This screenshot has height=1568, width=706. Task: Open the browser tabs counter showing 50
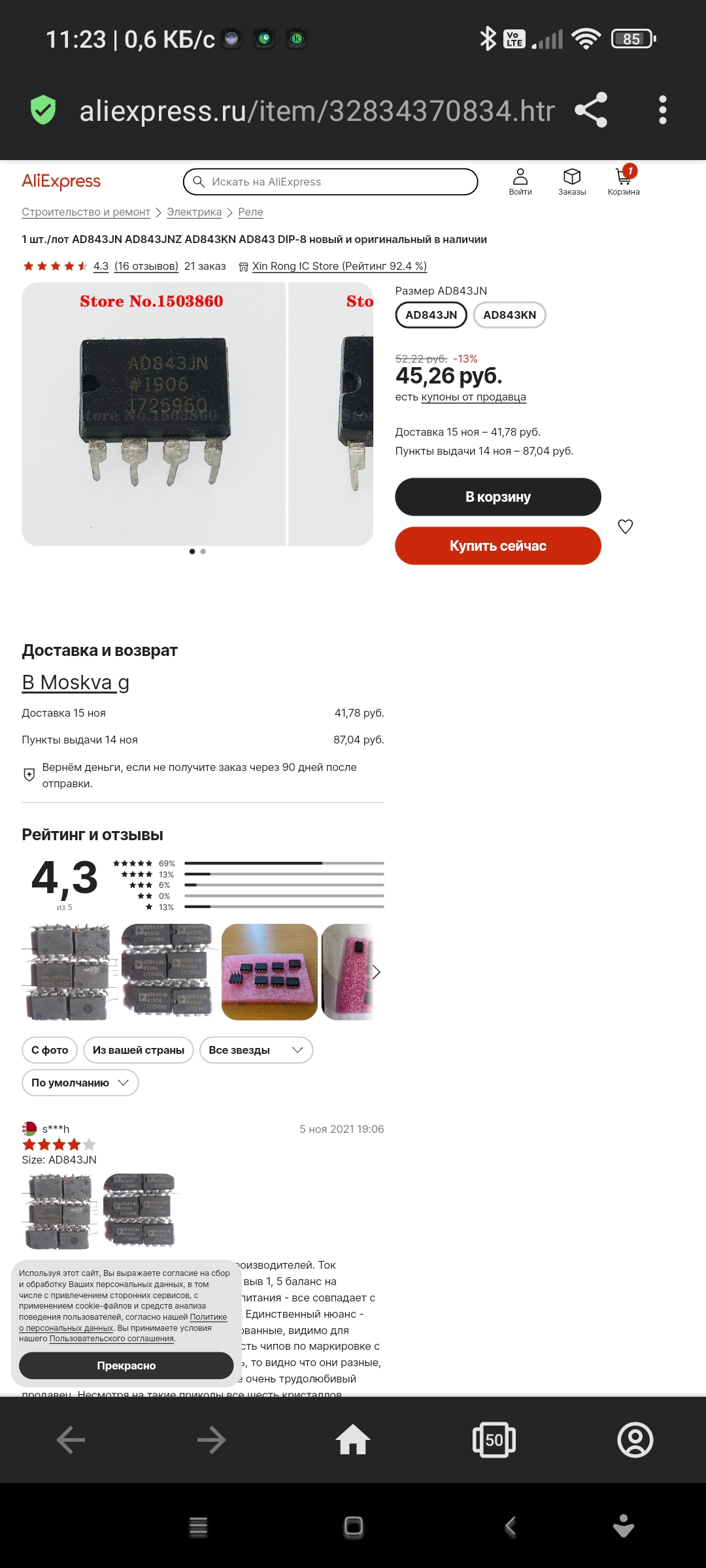[494, 1440]
